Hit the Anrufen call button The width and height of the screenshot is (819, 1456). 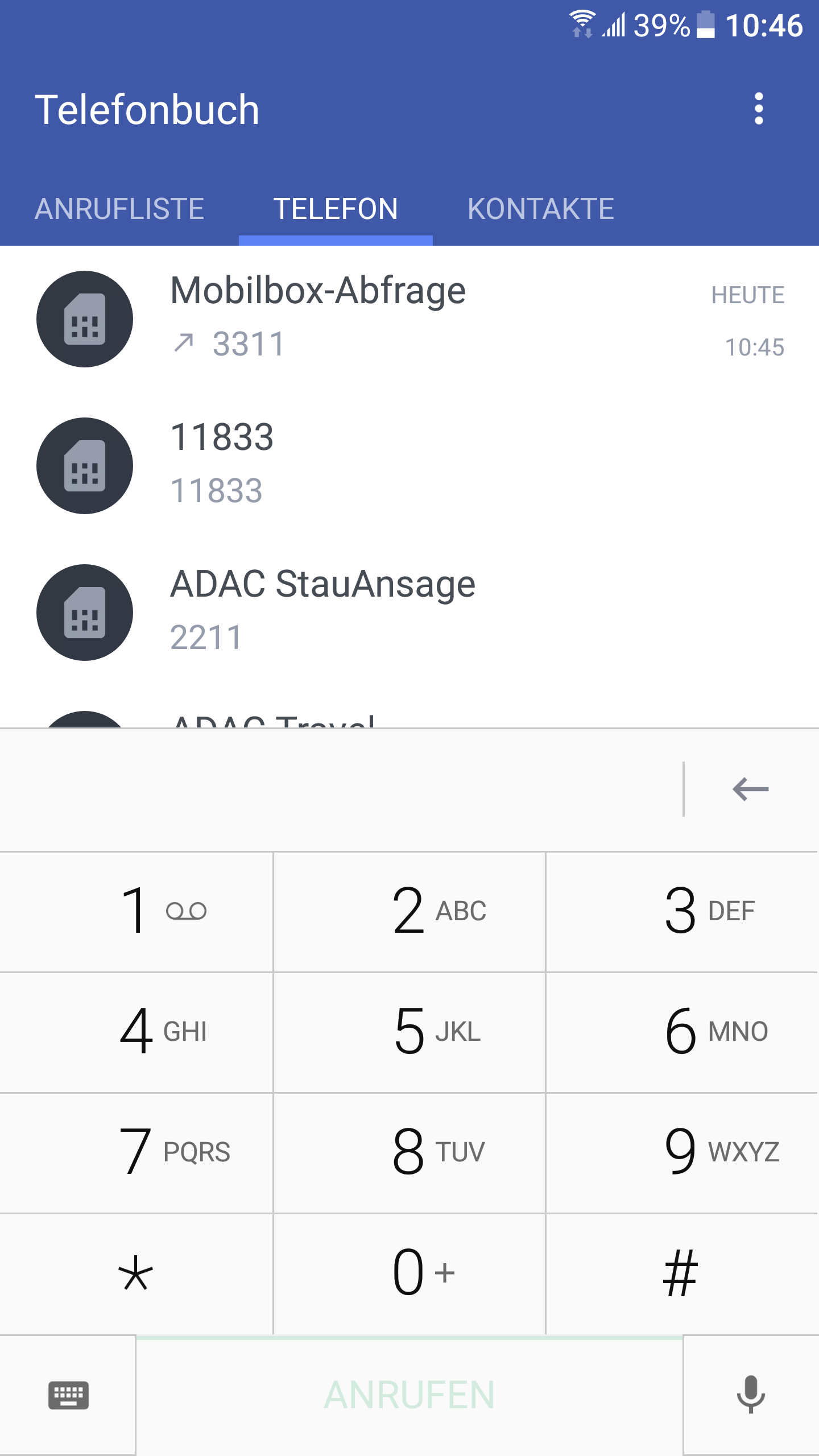tap(409, 1395)
